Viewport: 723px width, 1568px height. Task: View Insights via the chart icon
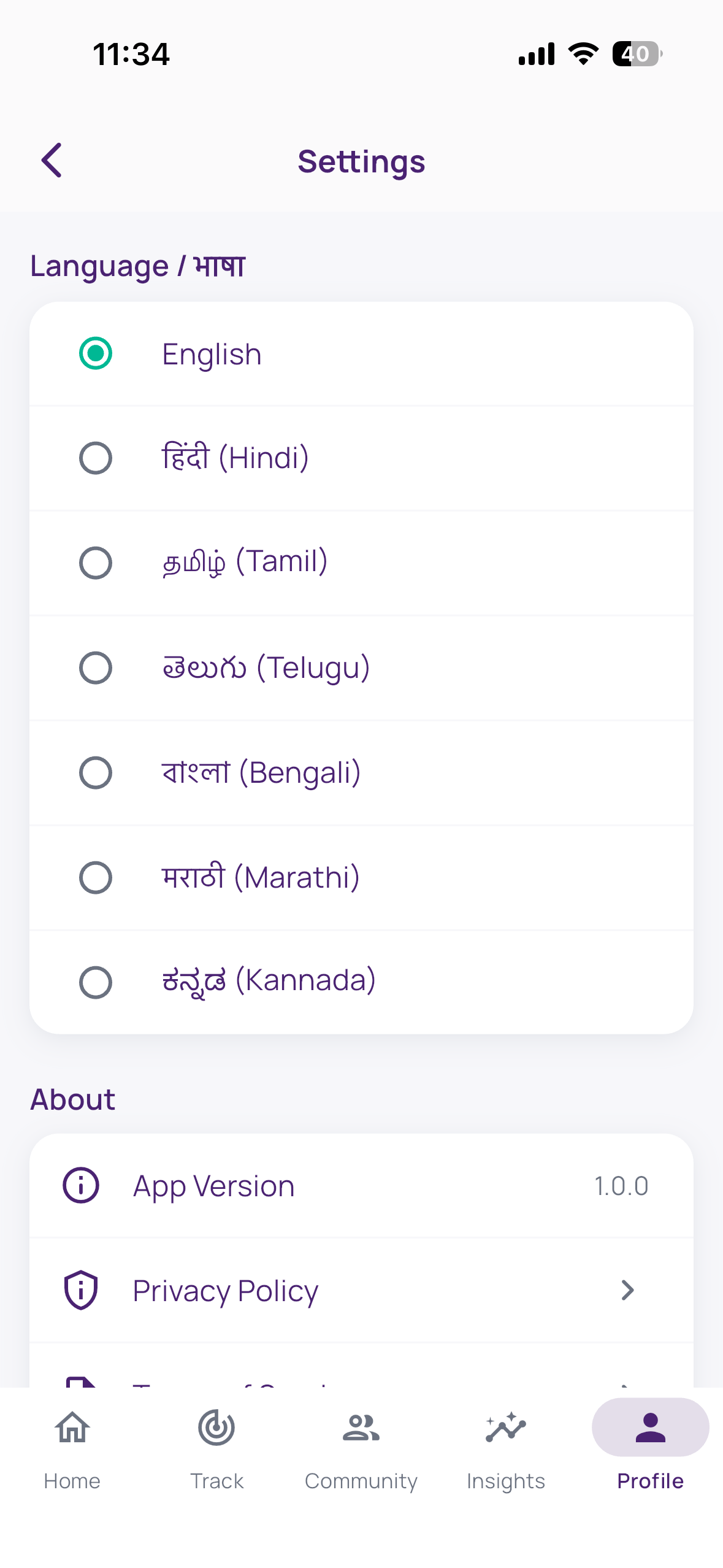coord(506,1428)
